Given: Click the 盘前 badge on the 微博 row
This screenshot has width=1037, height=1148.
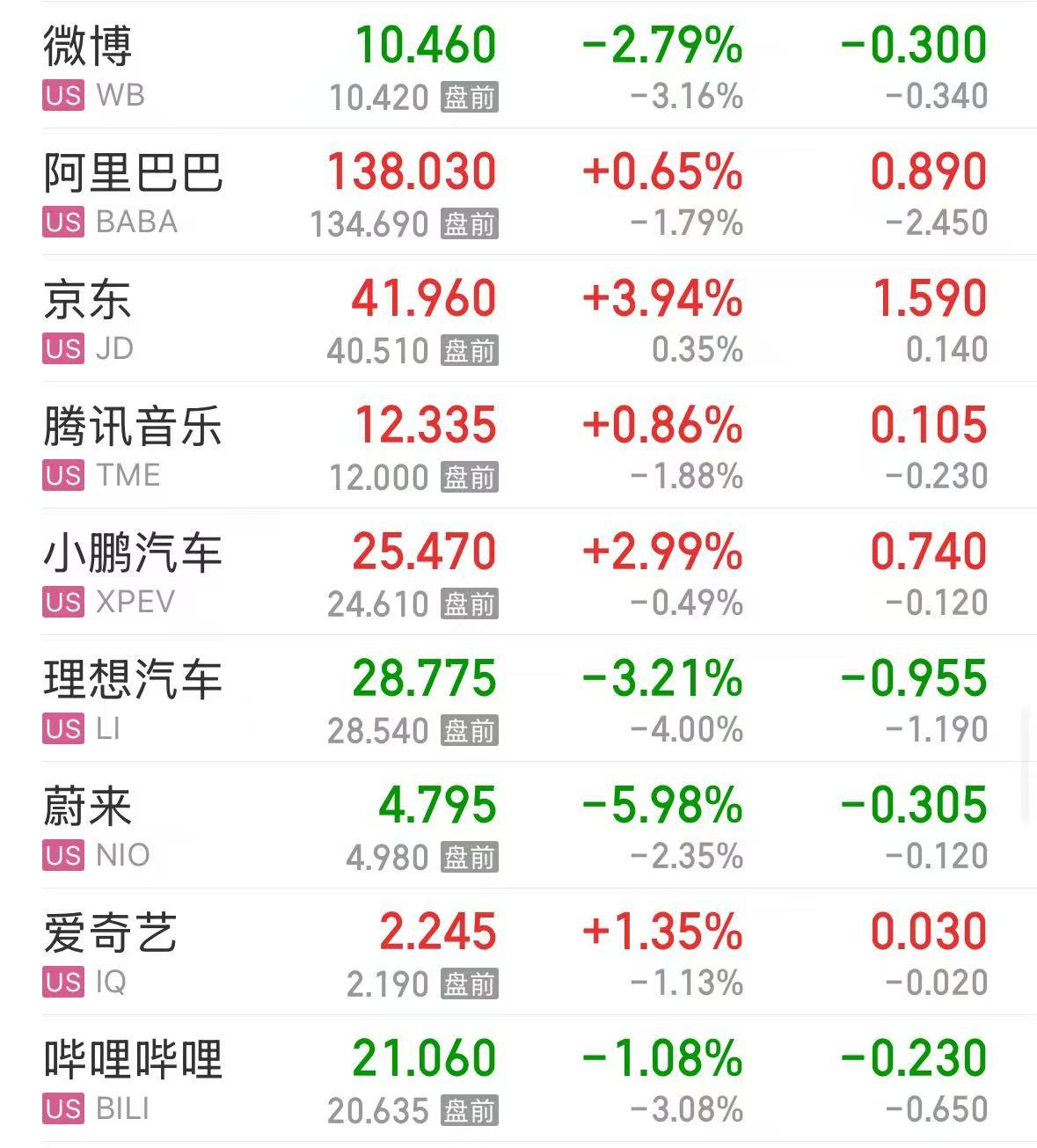Looking at the screenshot, I should pyautogui.click(x=470, y=97).
